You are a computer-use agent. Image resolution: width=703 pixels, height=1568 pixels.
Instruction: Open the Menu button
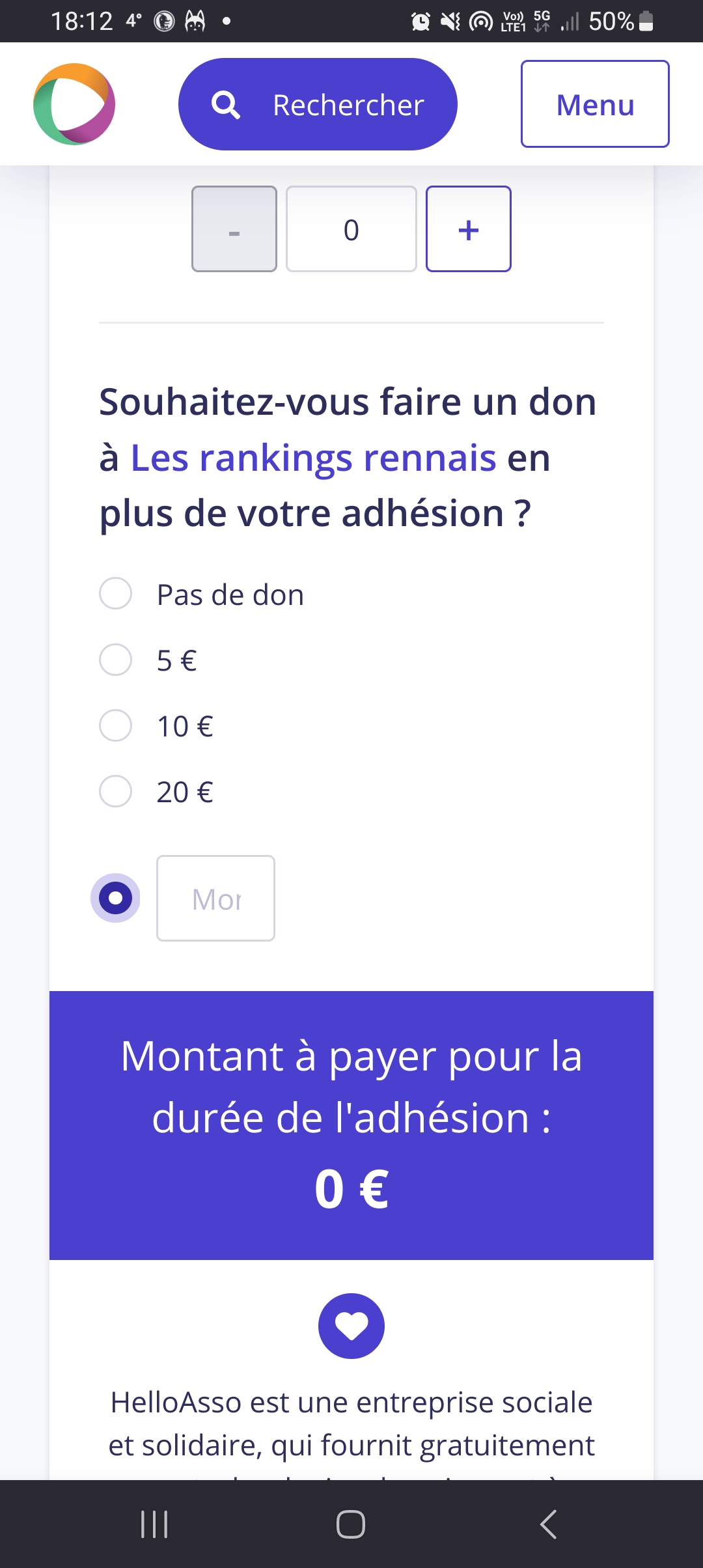pos(595,104)
